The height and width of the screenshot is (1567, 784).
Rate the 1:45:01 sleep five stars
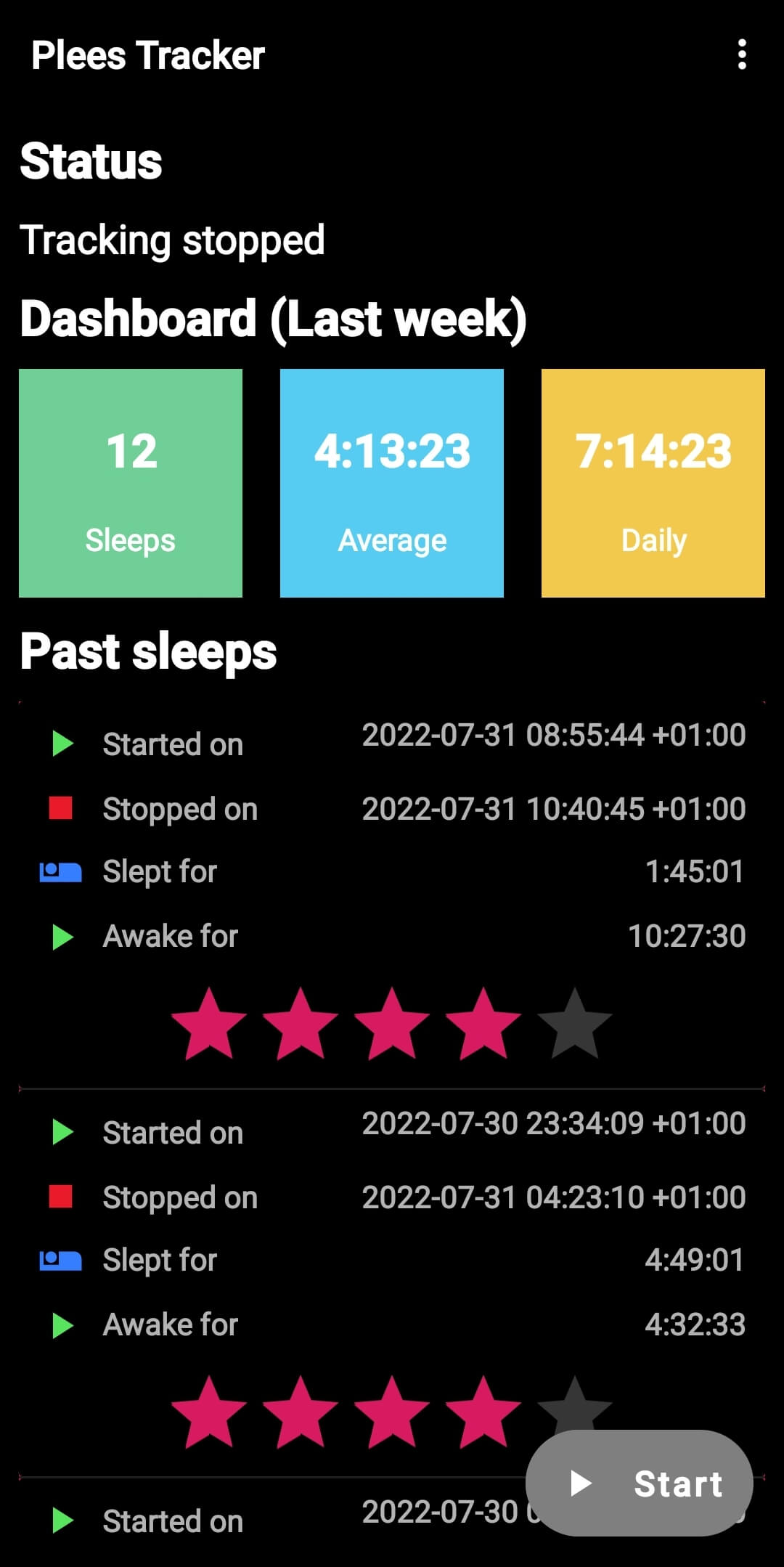574,1025
